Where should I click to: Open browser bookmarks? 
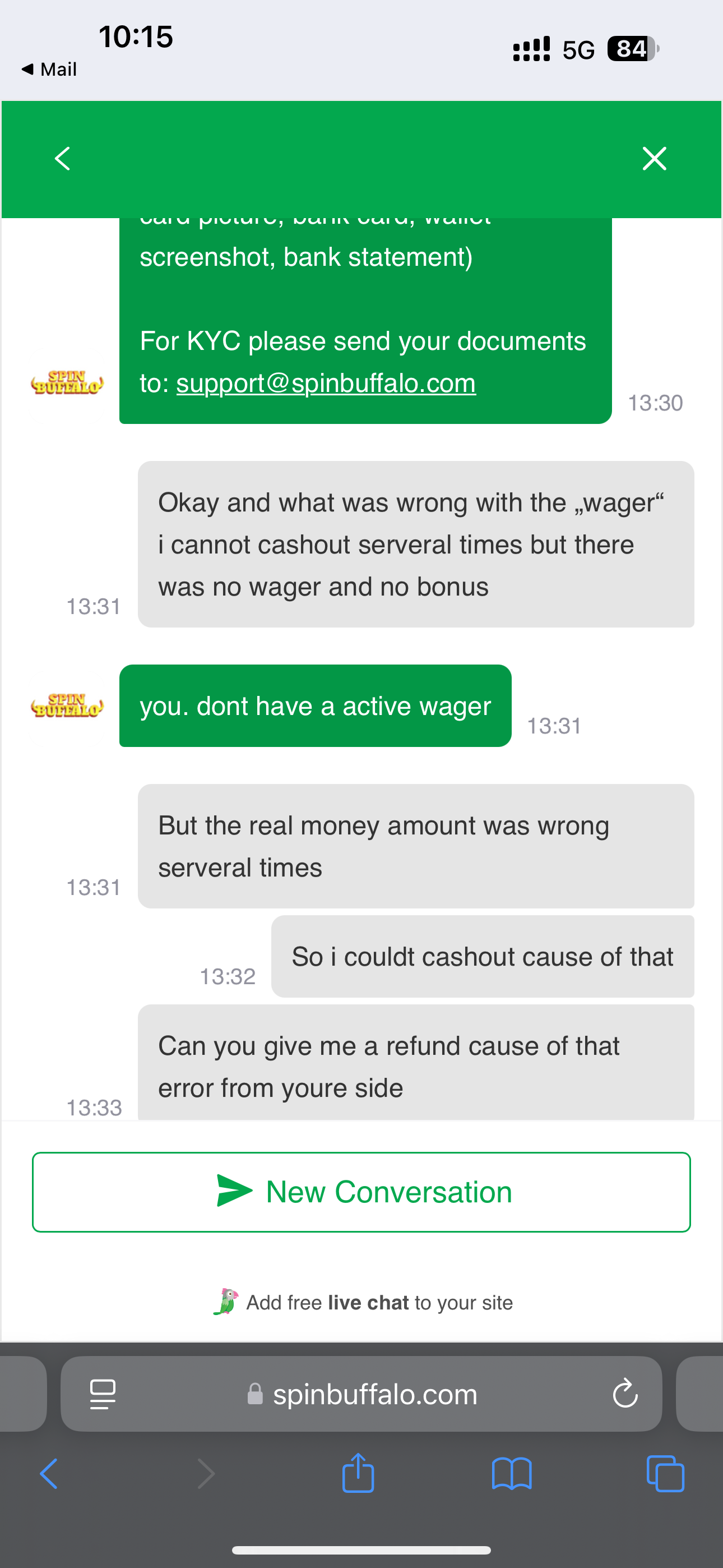(x=511, y=1474)
